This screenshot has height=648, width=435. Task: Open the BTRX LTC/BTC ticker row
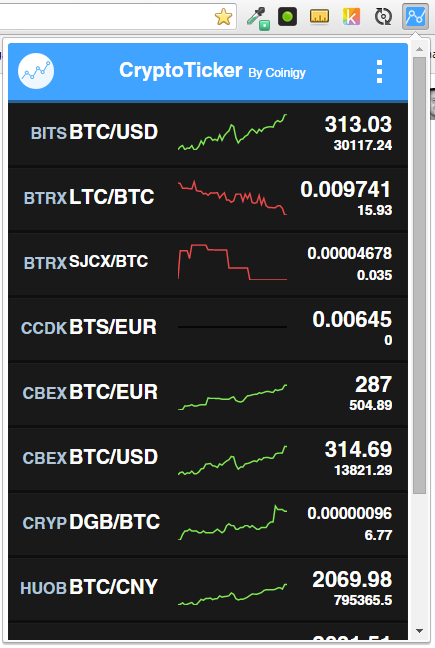point(208,199)
